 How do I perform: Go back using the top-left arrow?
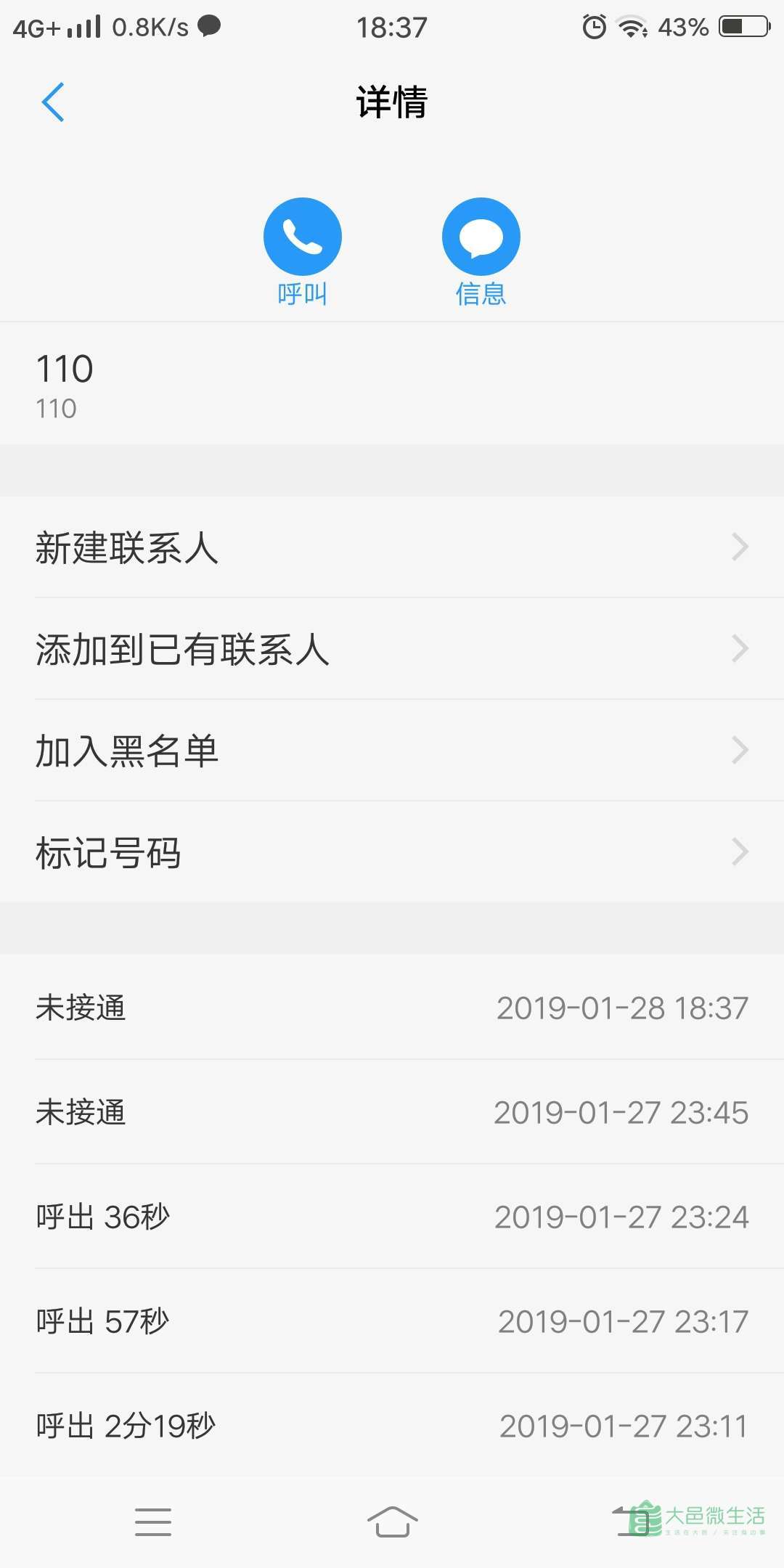coord(53,102)
